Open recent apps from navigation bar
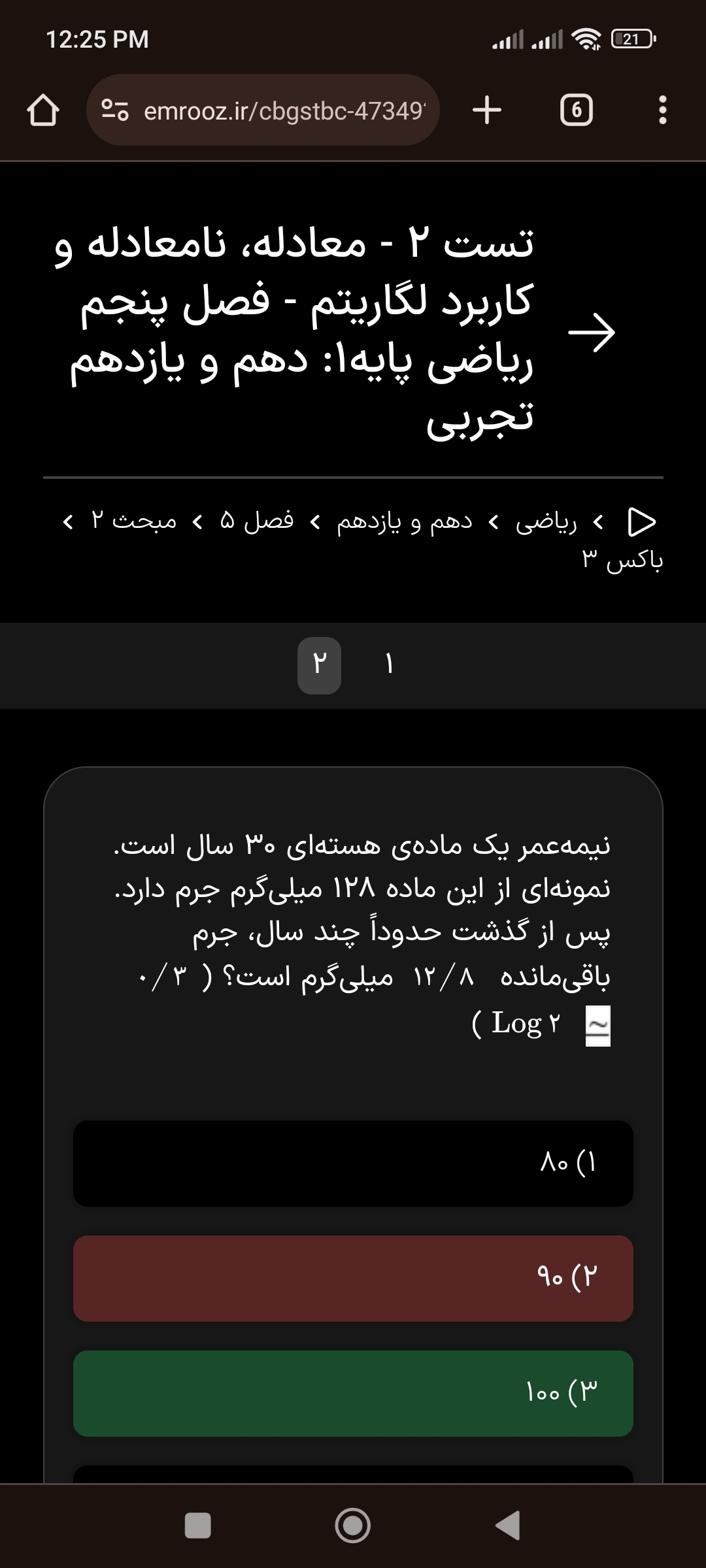This screenshot has width=706, height=1568. coord(197,1526)
